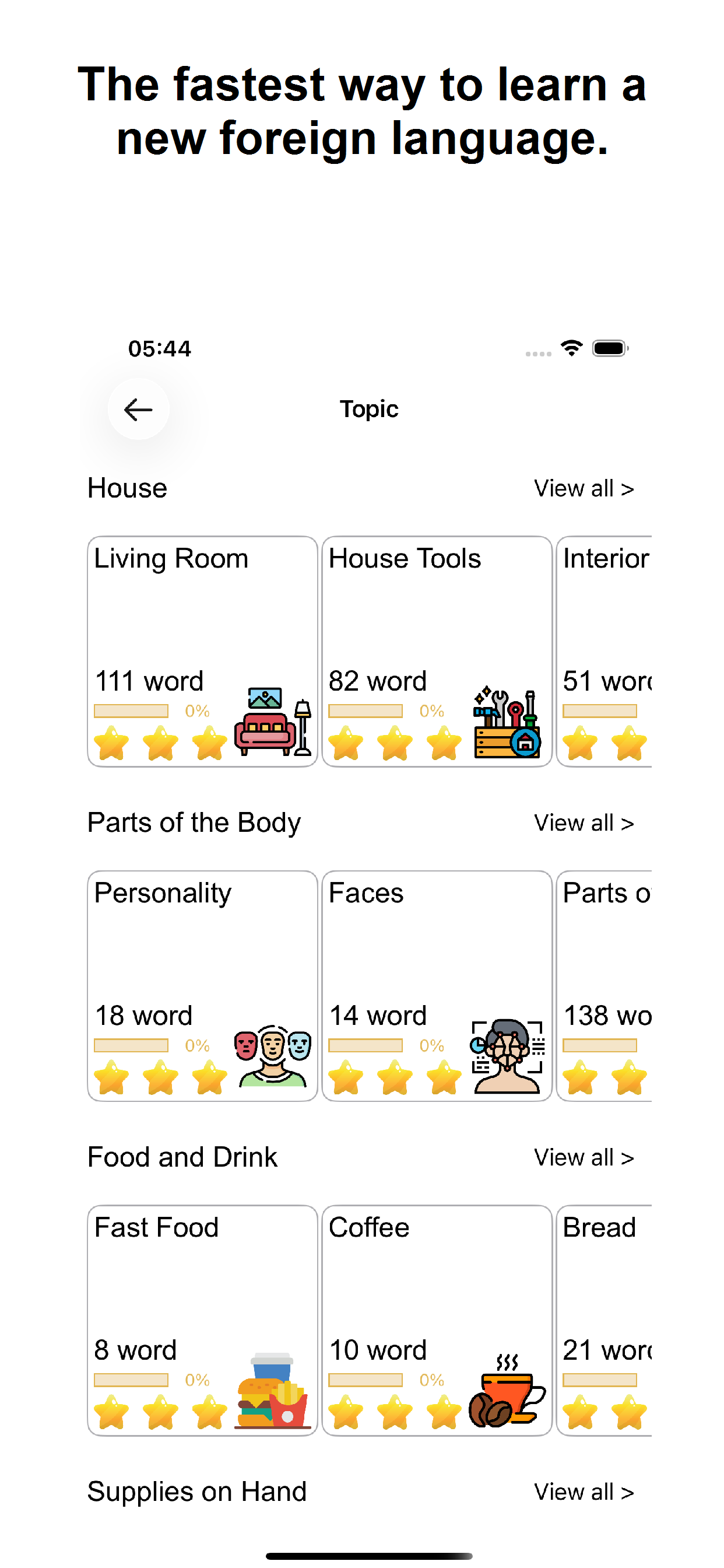Select the toolbox icon on House Tools card
Image resolution: width=724 pixels, height=1568 pixels.
tap(505, 722)
